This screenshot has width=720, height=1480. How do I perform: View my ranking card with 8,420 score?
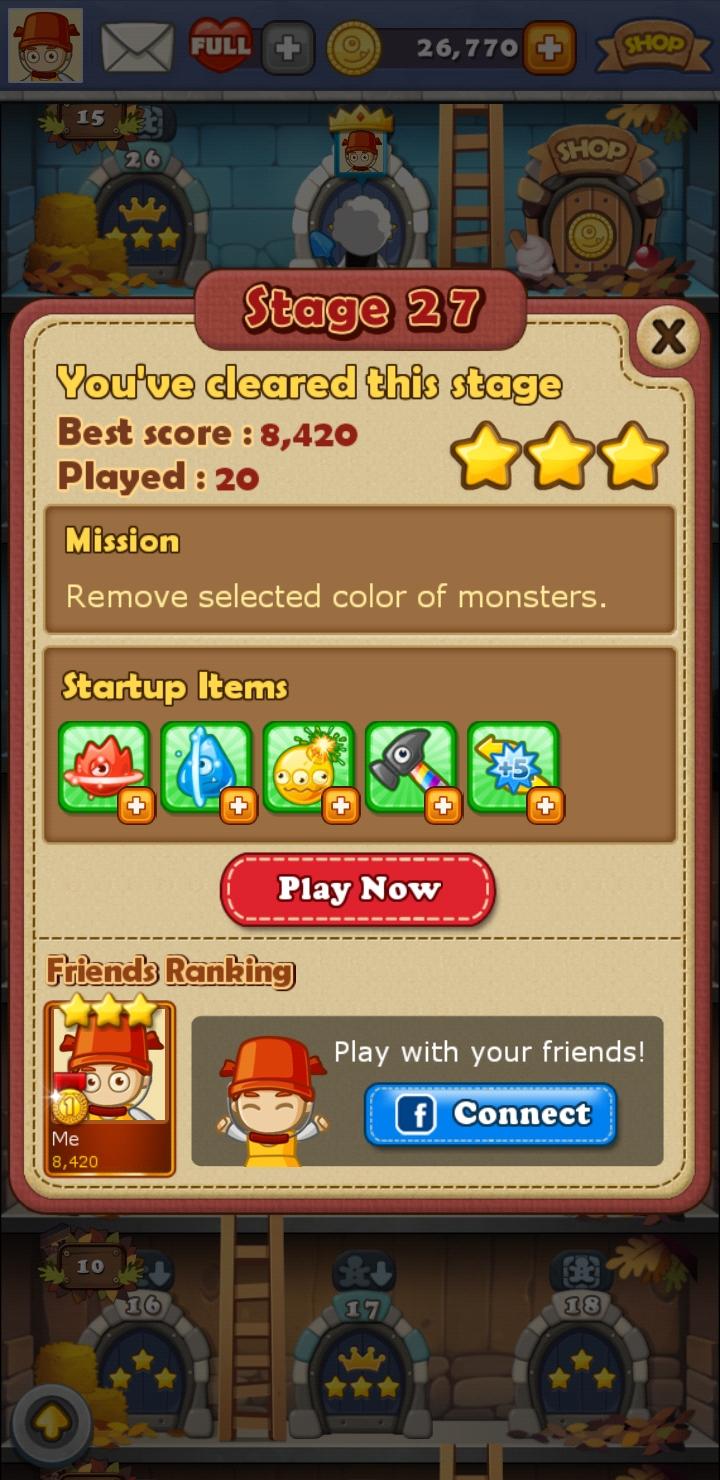point(110,1088)
